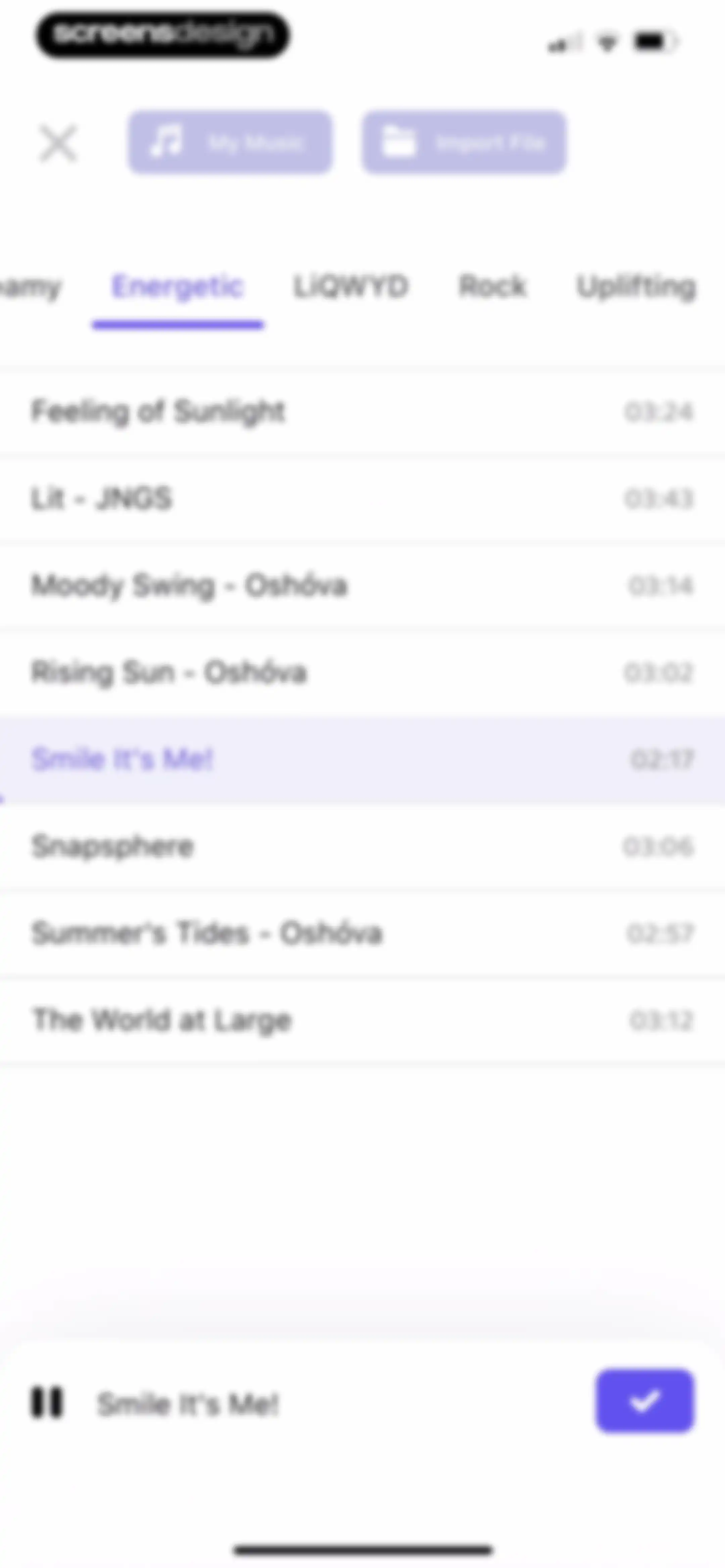This screenshot has height=1568, width=725.
Task: Tap the Import File button
Action: (x=464, y=142)
